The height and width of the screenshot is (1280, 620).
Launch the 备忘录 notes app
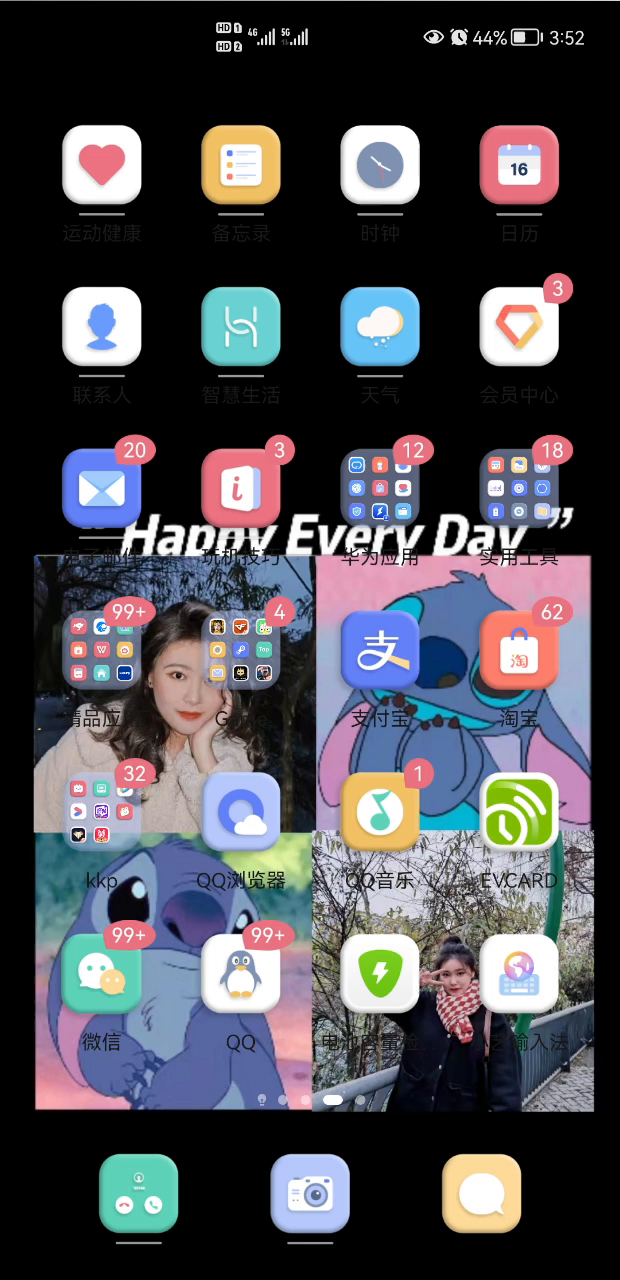[241, 165]
